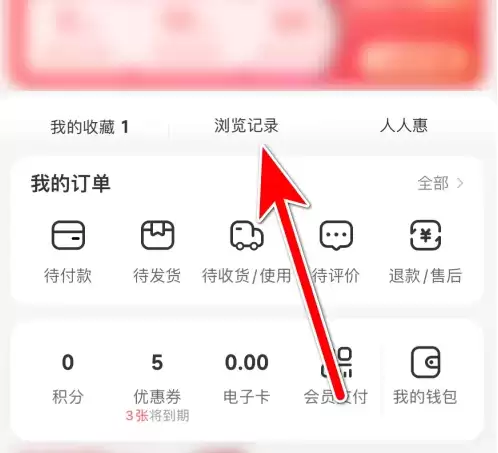Open 优惠券 coupons

click(157, 387)
